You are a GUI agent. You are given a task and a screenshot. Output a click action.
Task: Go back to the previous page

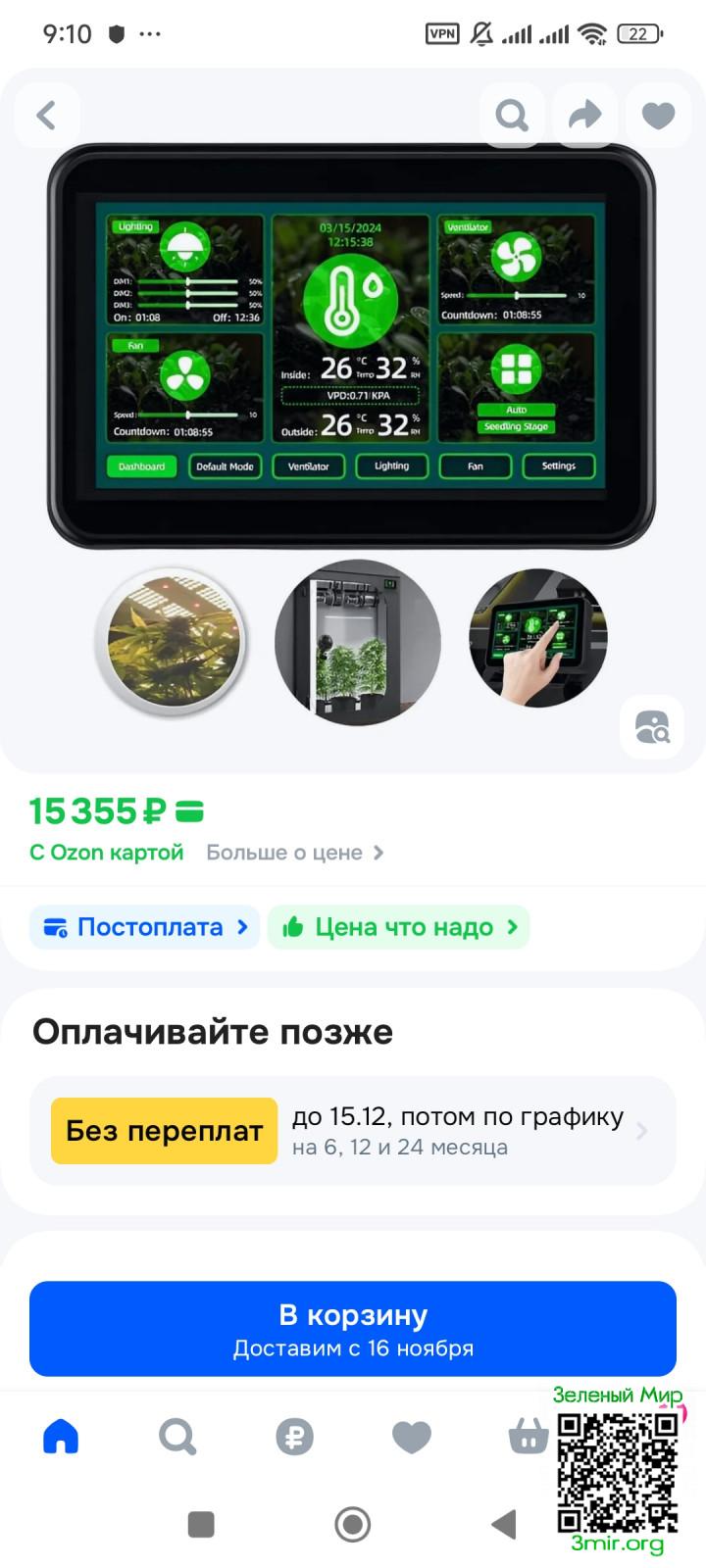pos(46,116)
